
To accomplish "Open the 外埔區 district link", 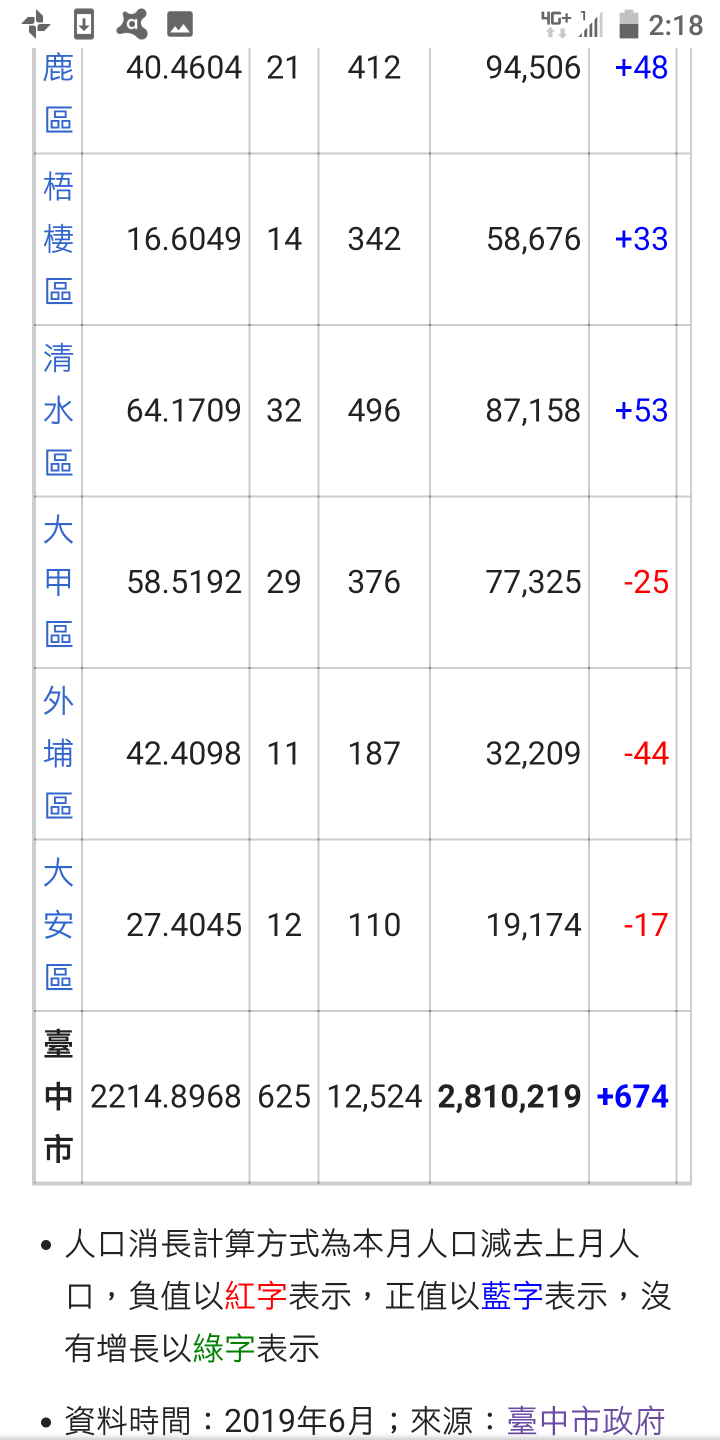I will 58,753.
